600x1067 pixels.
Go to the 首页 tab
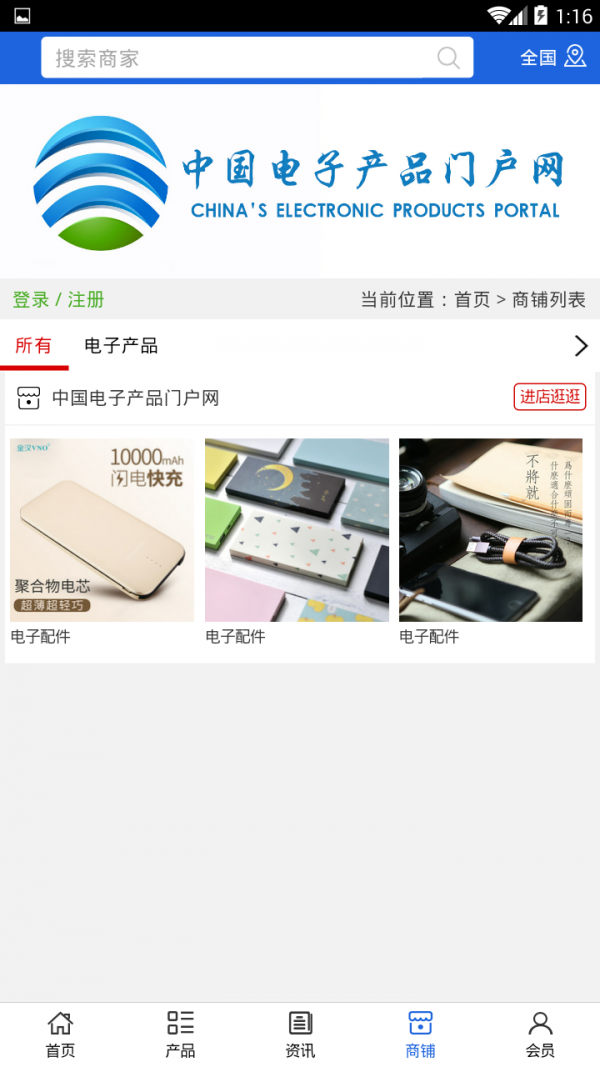(x=60, y=1034)
